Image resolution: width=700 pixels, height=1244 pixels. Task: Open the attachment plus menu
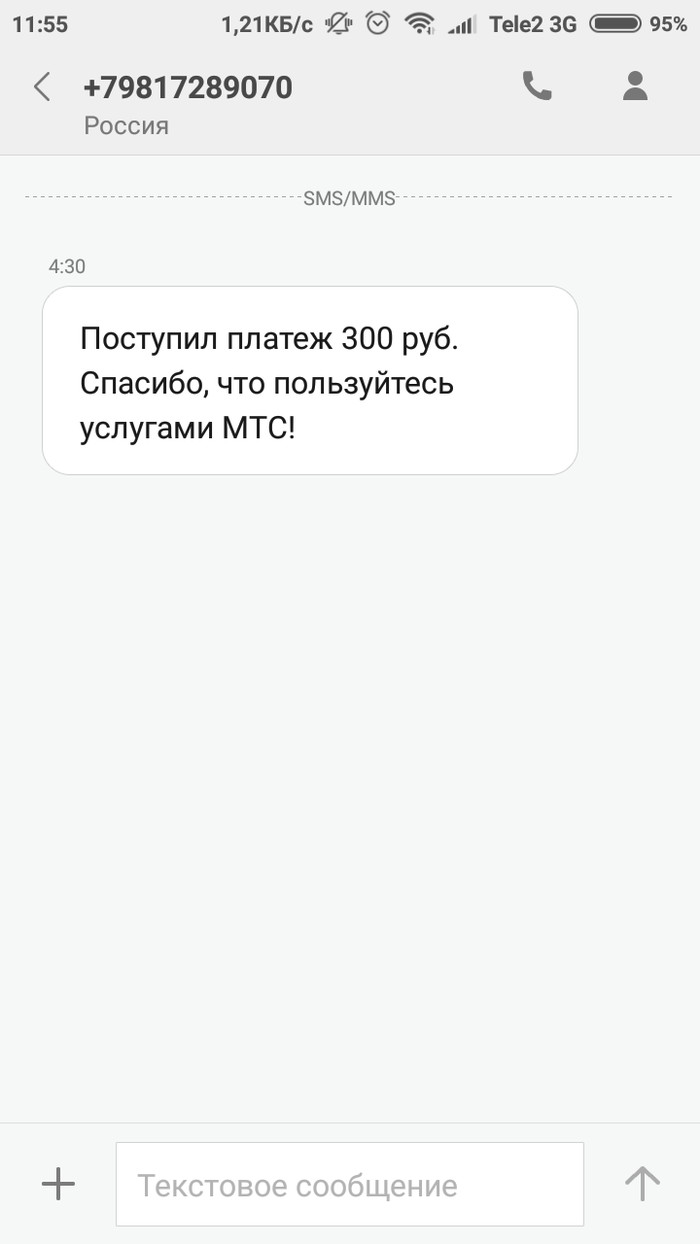58,1185
